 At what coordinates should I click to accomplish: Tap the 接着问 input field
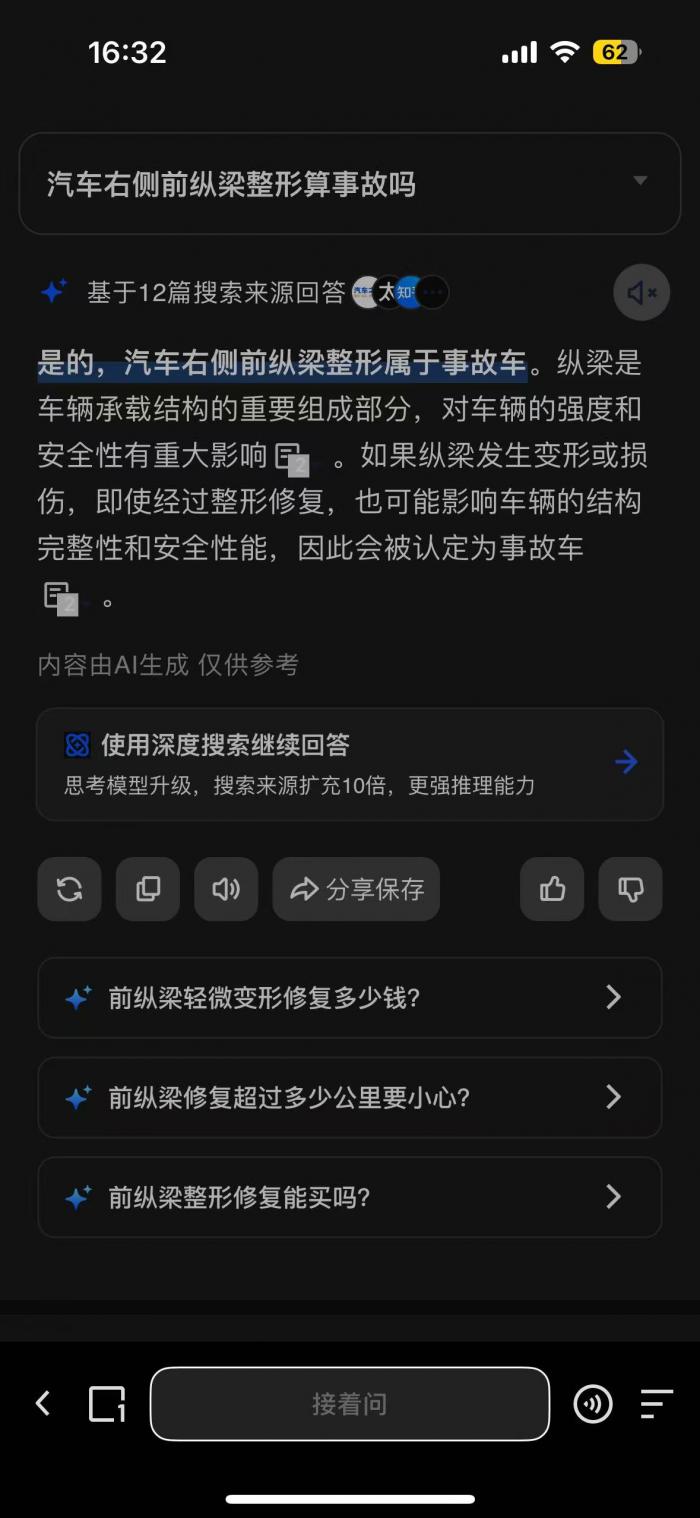[x=350, y=1404]
